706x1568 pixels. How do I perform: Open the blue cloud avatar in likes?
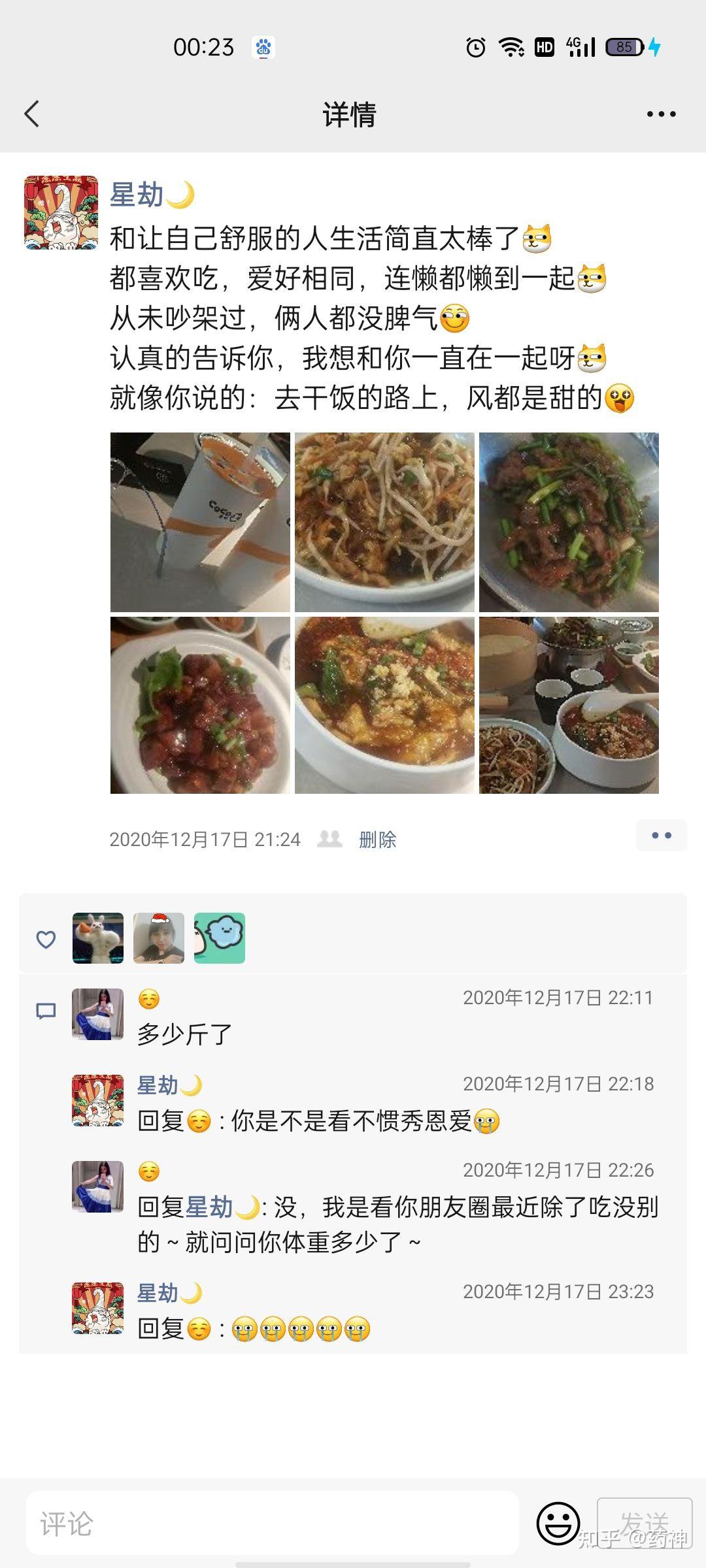pos(220,938)
